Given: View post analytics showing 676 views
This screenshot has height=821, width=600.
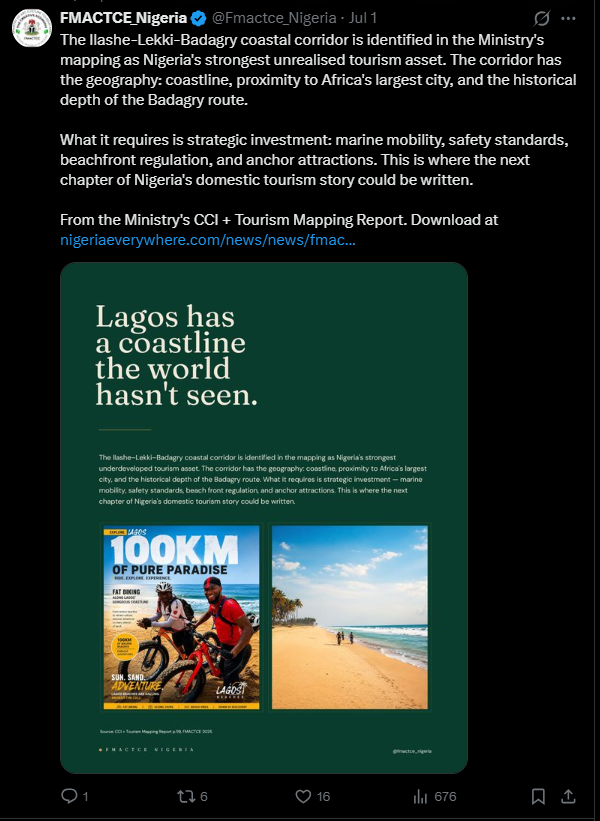Looking at the screenshot, I should pyautogui.click(x=435, y=796).
